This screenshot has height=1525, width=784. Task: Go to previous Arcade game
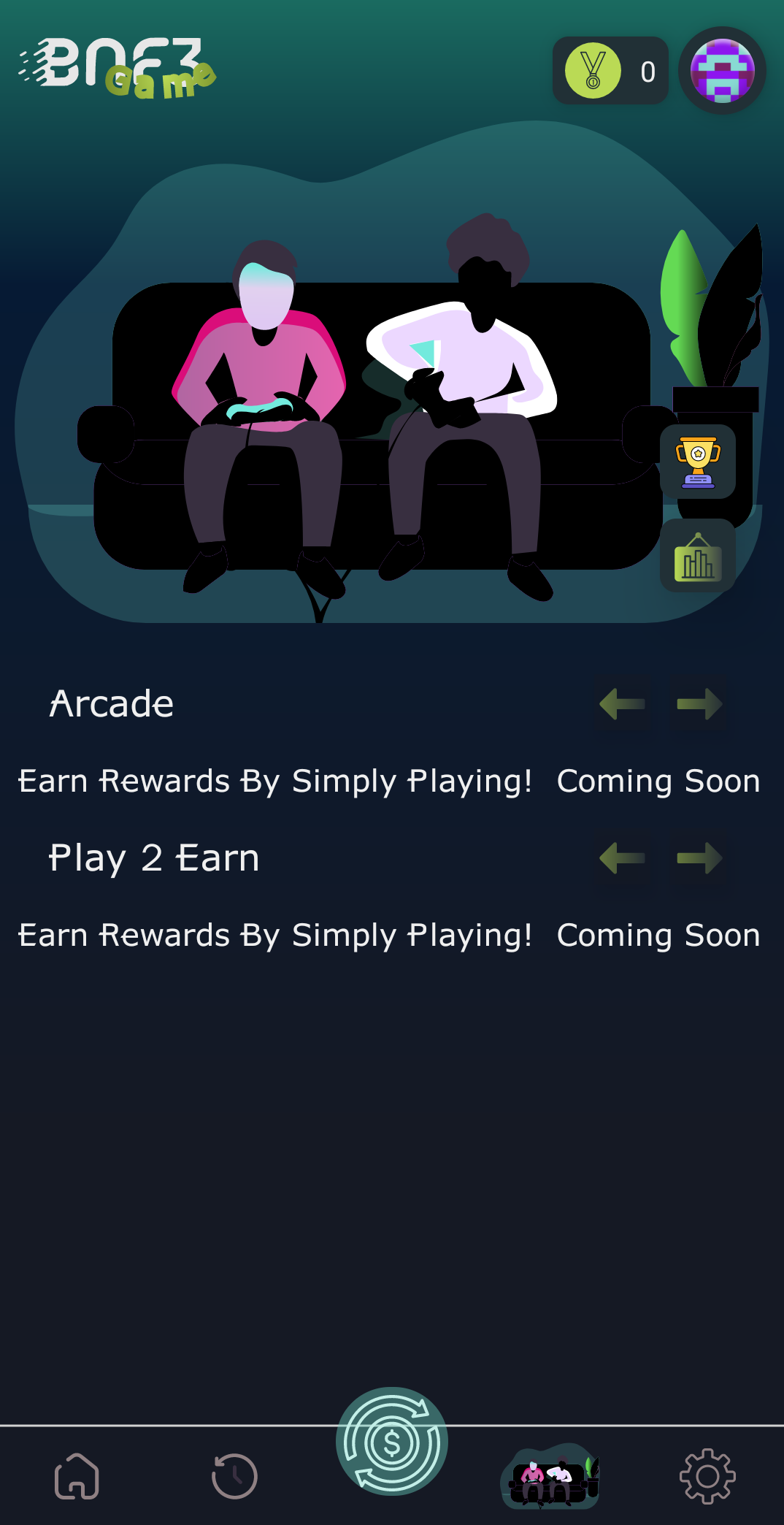622,704
